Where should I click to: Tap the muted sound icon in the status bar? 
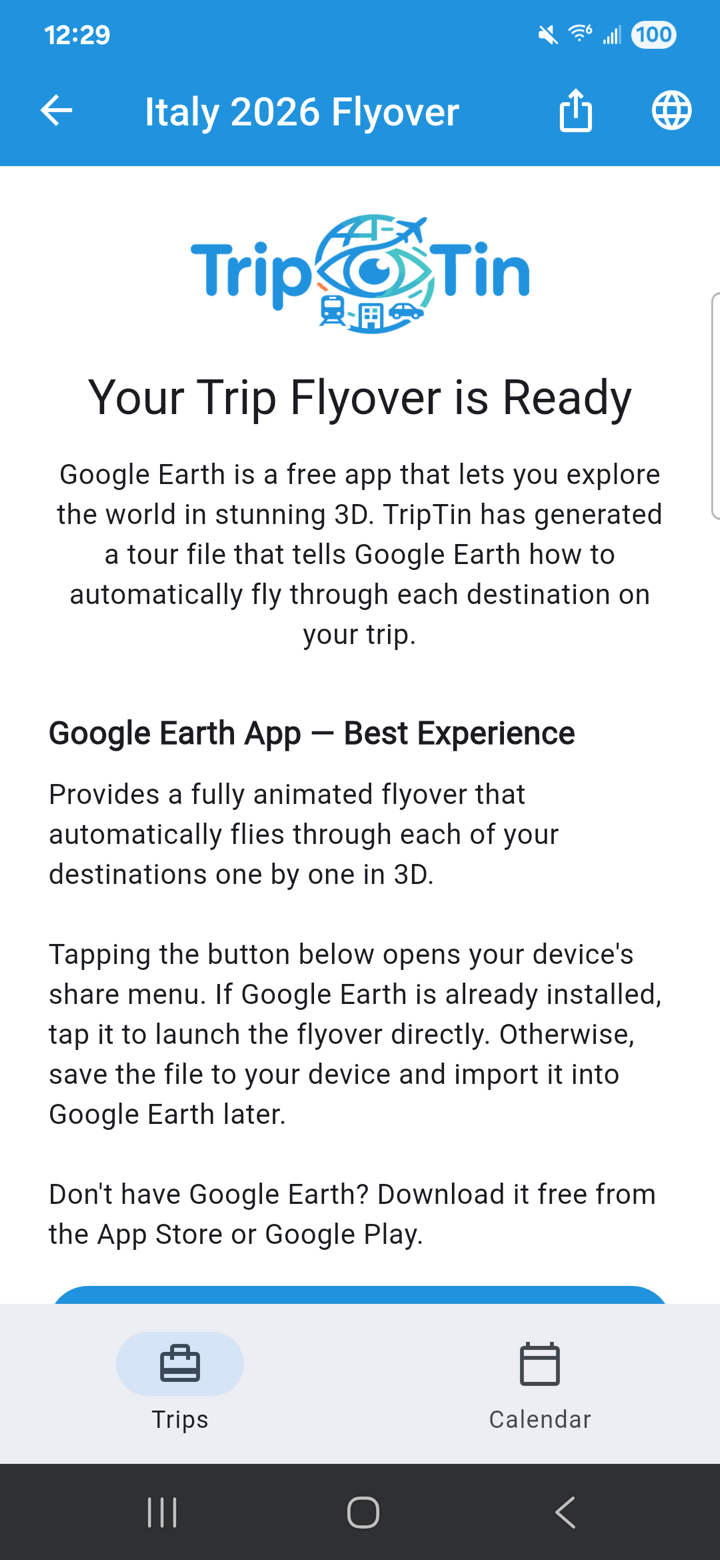click(x=546, y=34)
